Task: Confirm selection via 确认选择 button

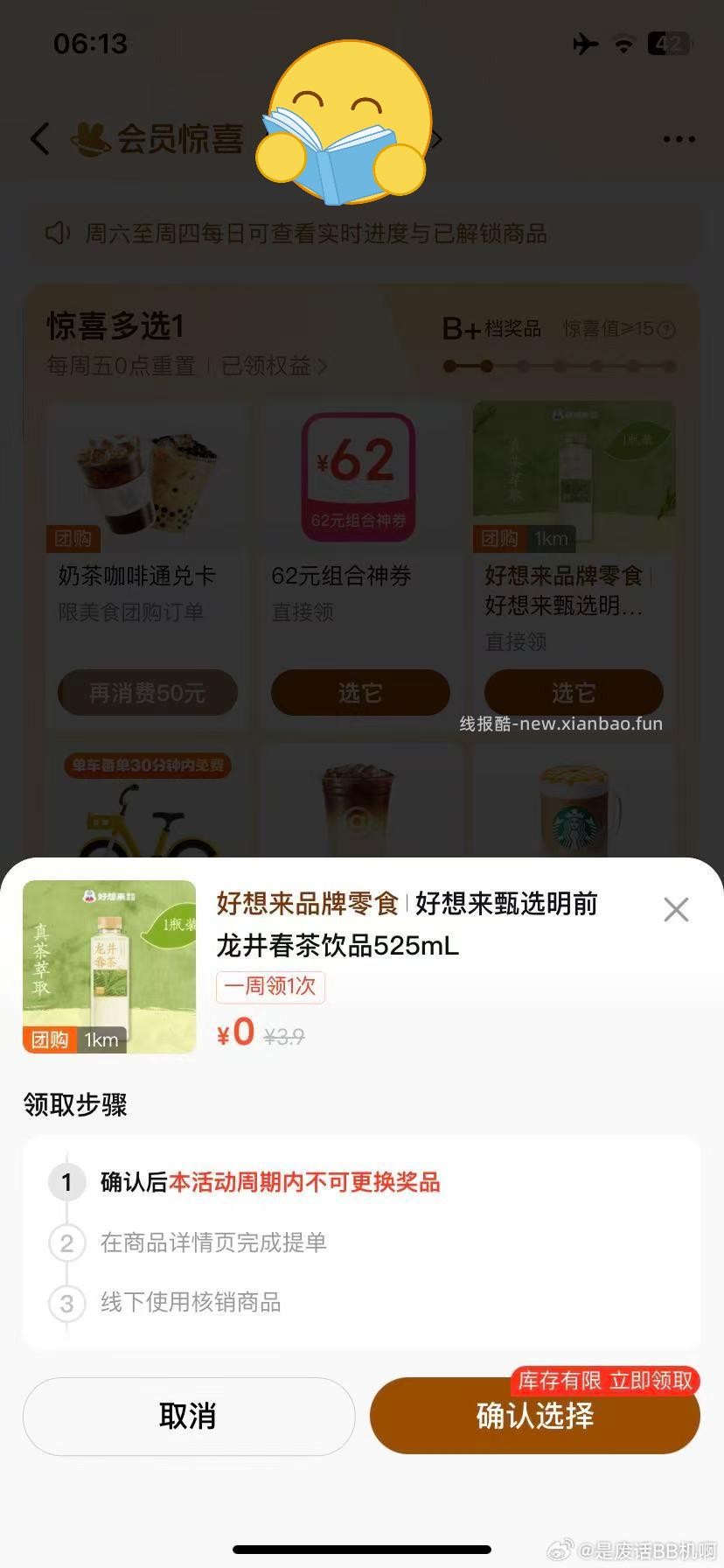Action: (534, 1416)
